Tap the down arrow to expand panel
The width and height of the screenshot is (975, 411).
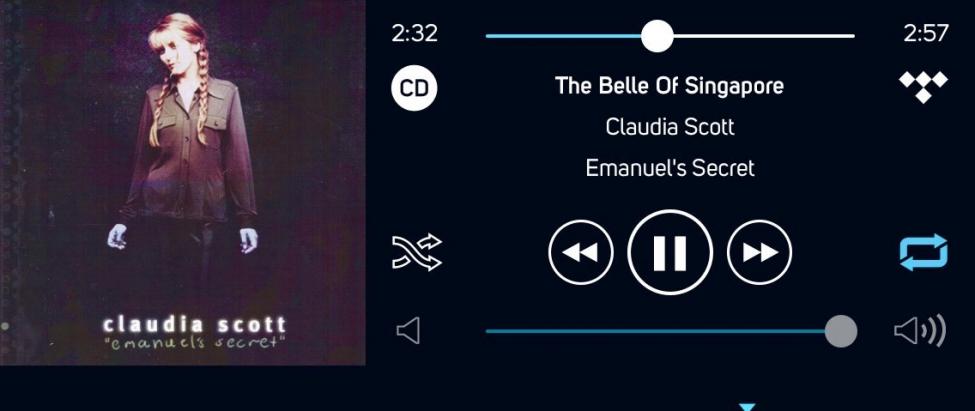[x=746, y=406]
